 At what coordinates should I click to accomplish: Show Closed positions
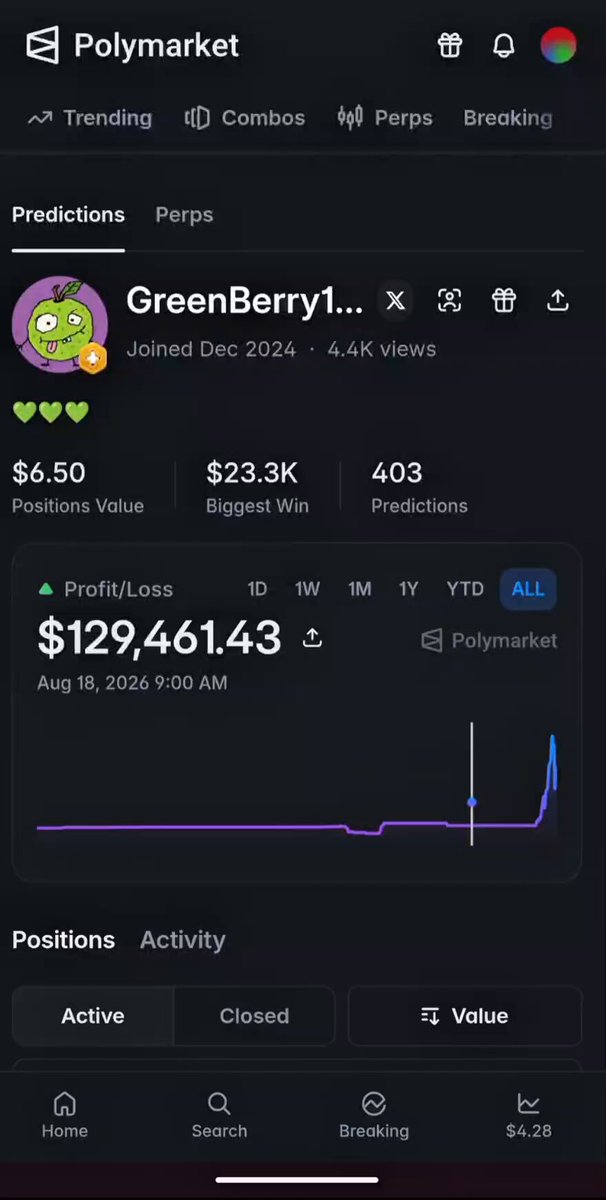(254, 1016)
